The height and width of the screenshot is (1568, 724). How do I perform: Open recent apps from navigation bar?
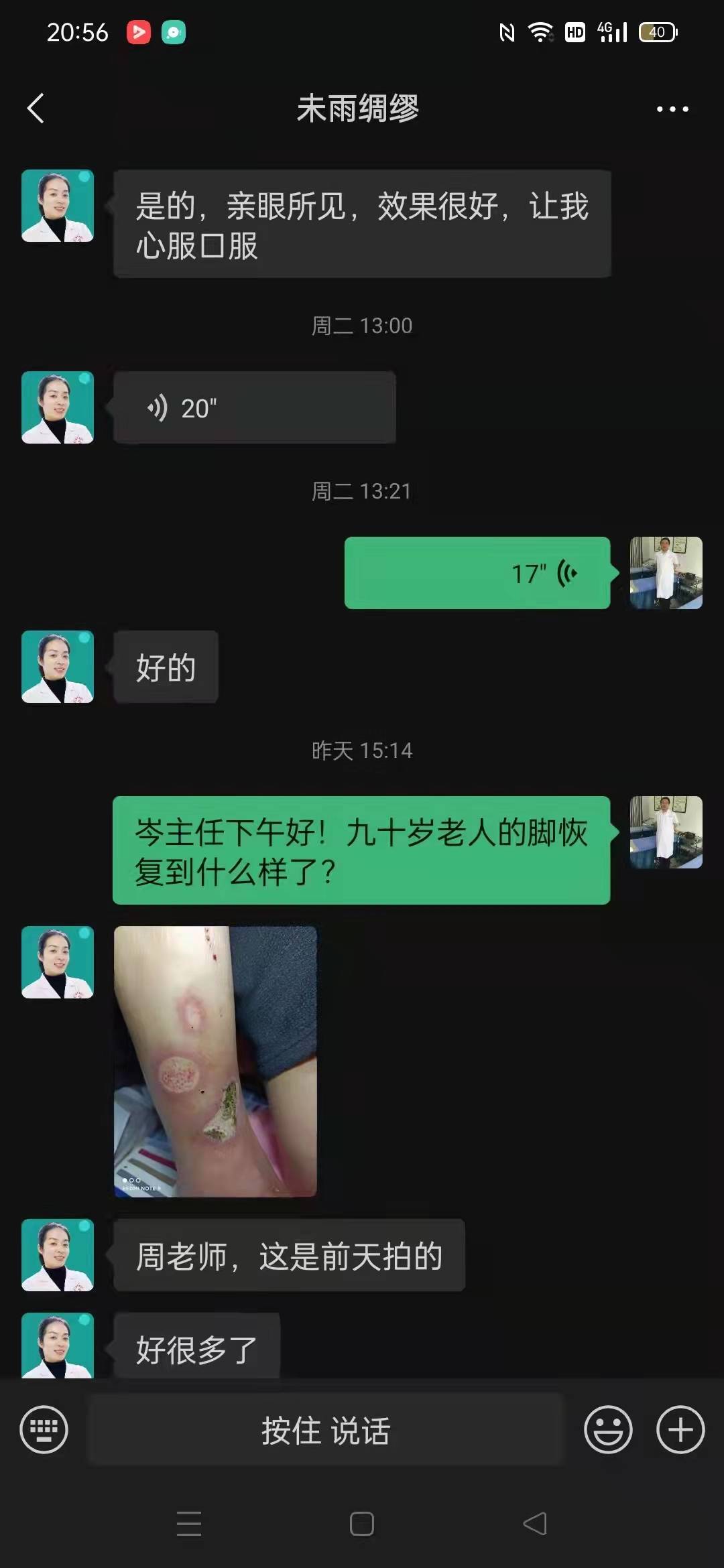click(189, 1524)
